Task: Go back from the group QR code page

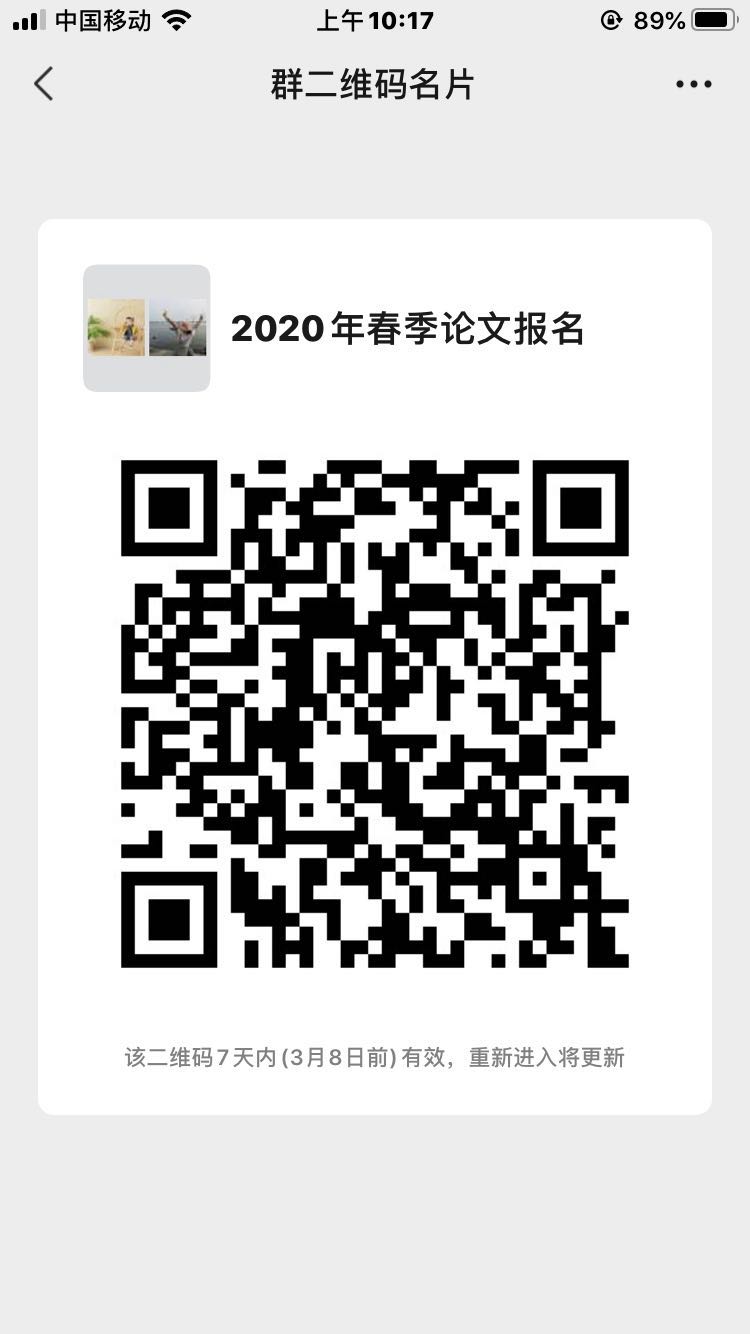Action: [43, 84]
